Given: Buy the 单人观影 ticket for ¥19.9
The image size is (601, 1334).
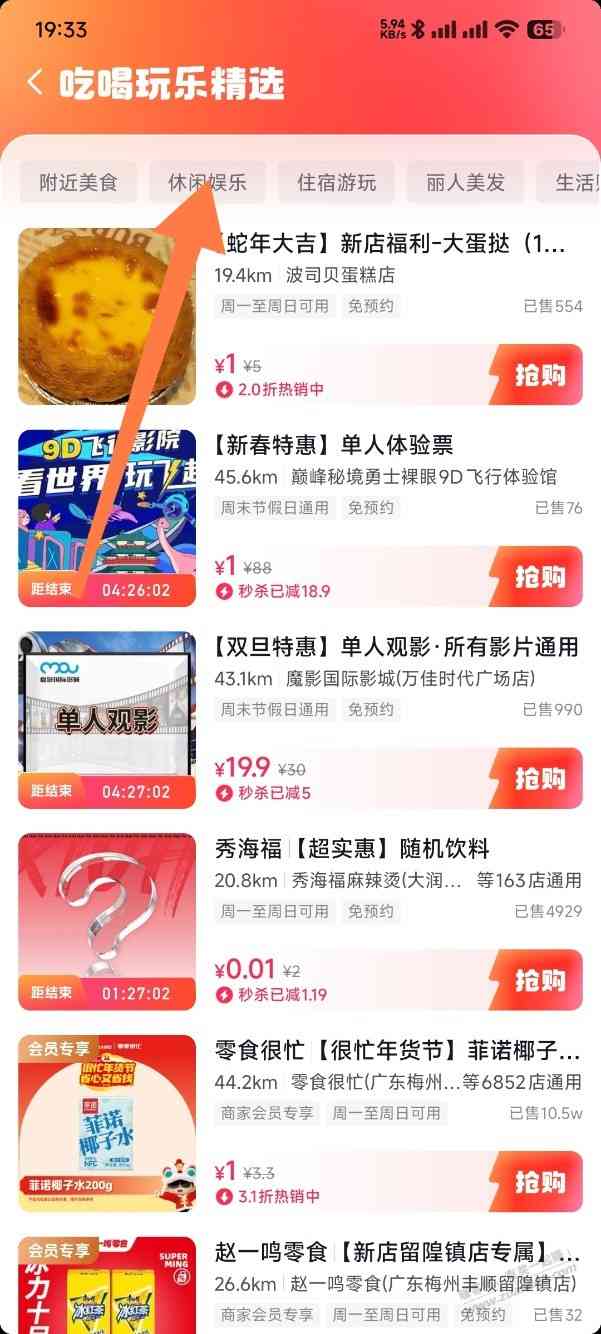Looking at the screenshot, I should point(539,778).
